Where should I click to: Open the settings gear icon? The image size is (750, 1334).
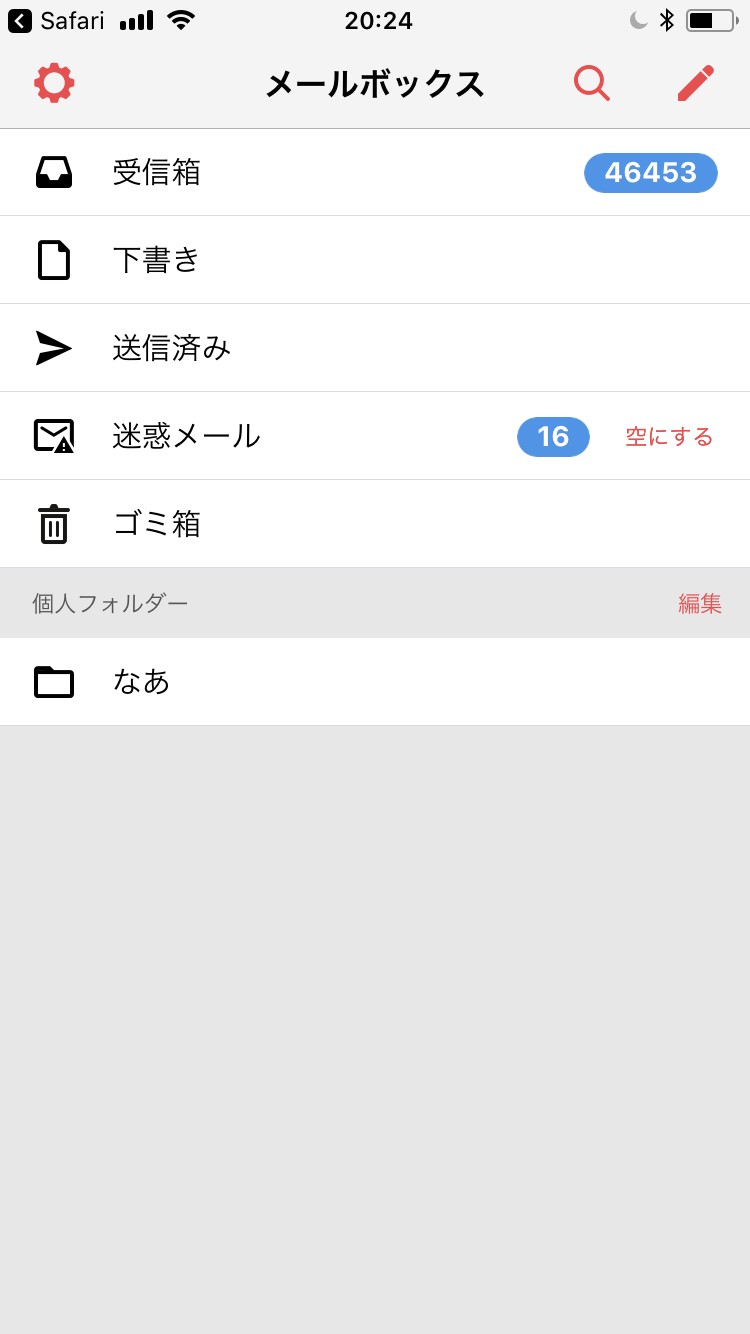54,83
